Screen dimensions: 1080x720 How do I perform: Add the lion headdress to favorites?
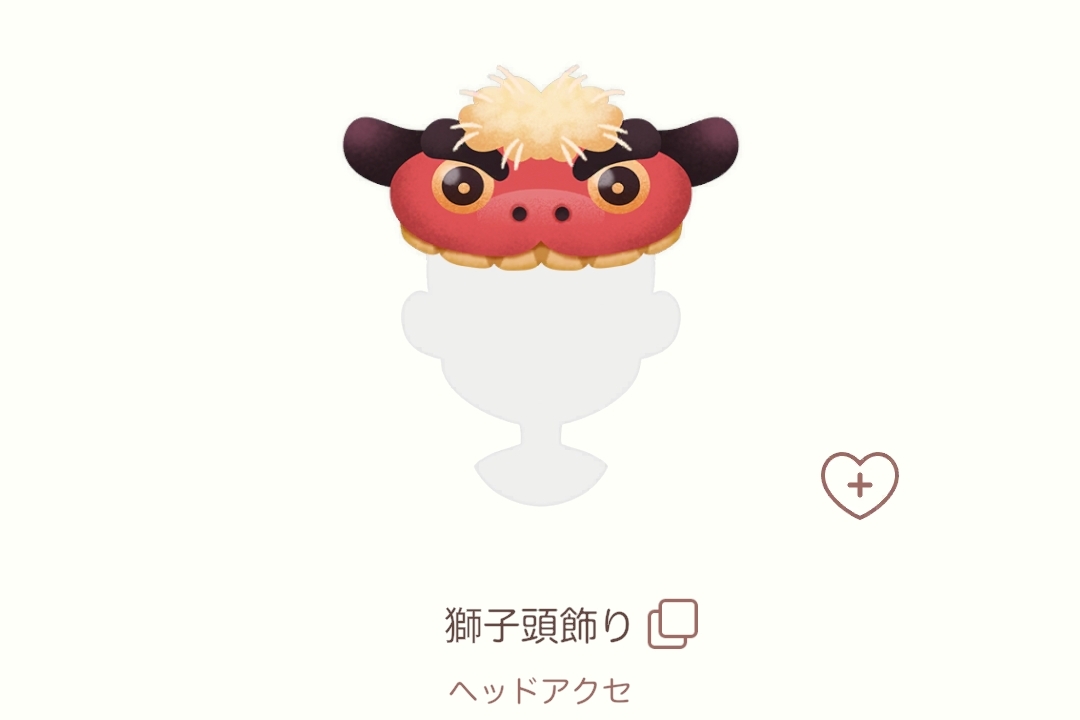tap(860, 485)
